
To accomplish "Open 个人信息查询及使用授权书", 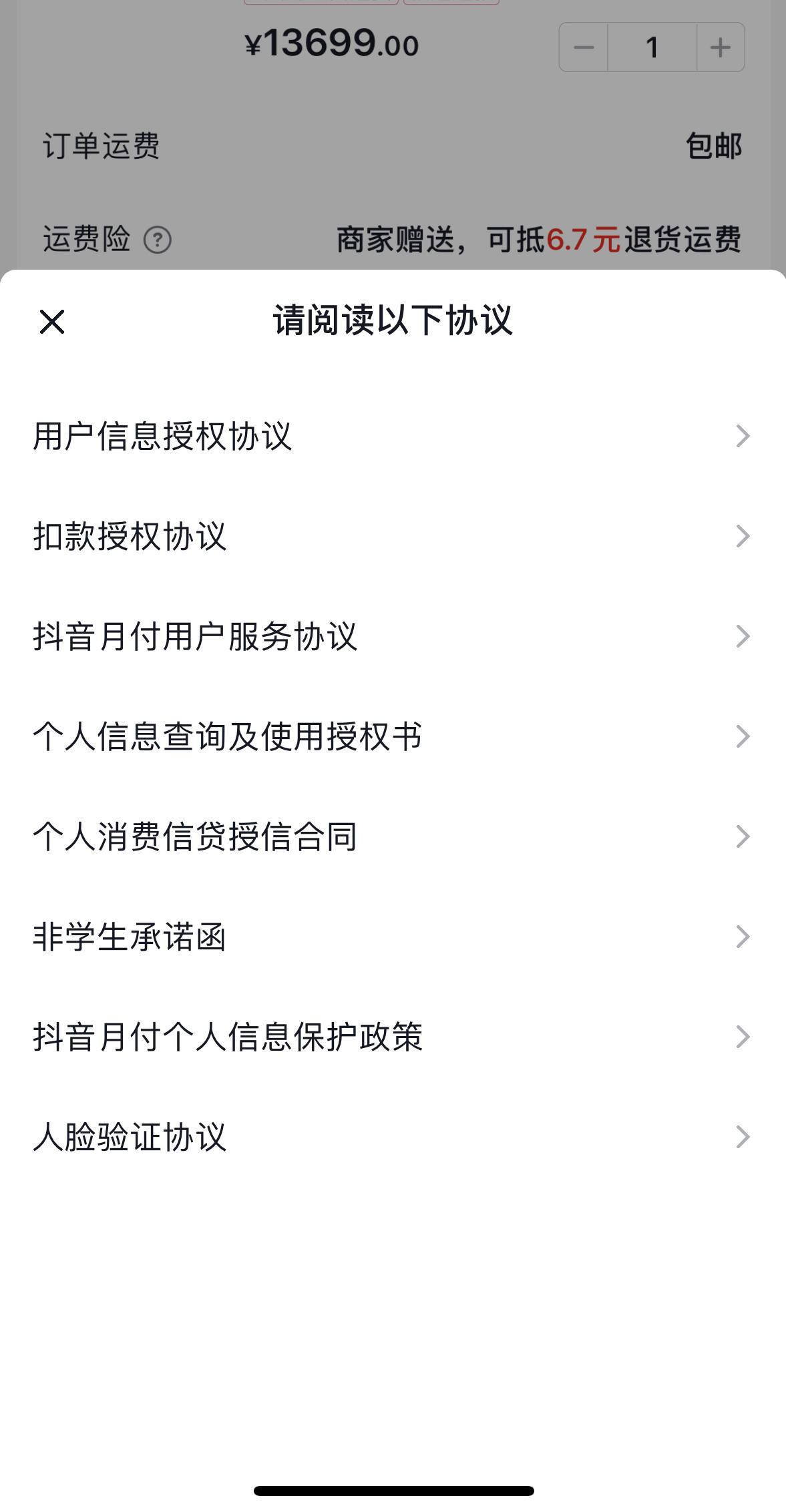I will click(x=393, y=736).
